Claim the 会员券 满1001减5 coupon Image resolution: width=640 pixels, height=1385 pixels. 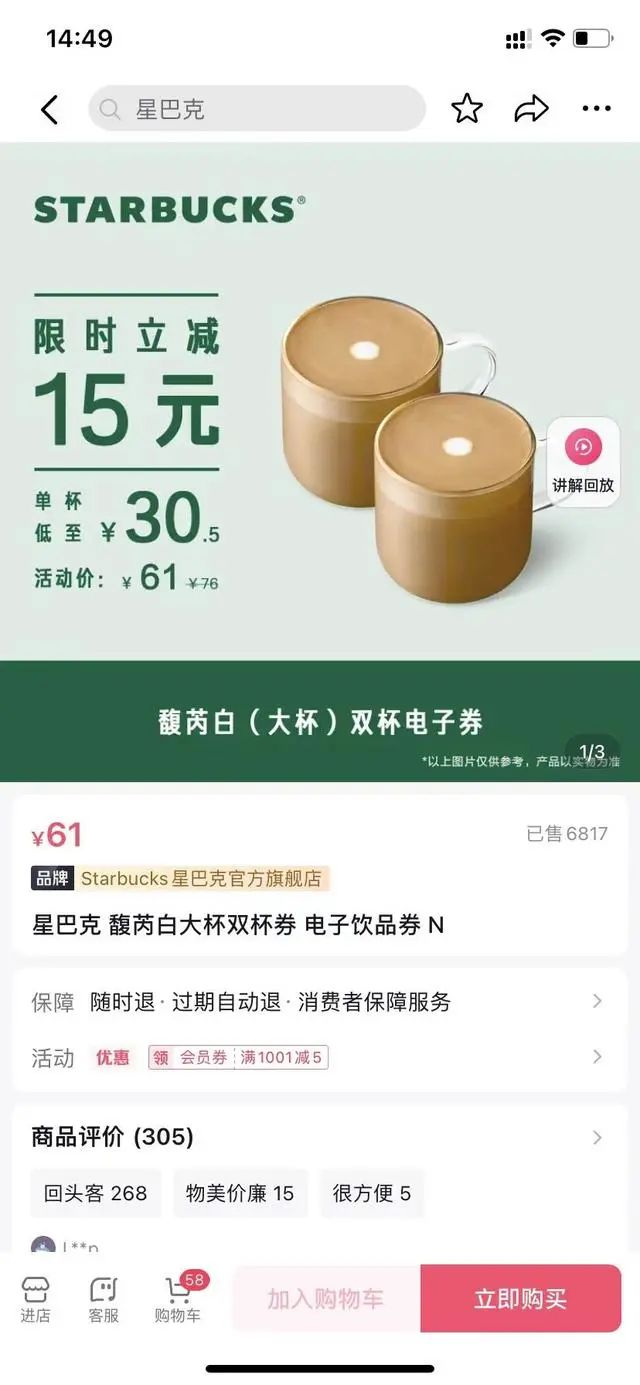coord(239,1057)
